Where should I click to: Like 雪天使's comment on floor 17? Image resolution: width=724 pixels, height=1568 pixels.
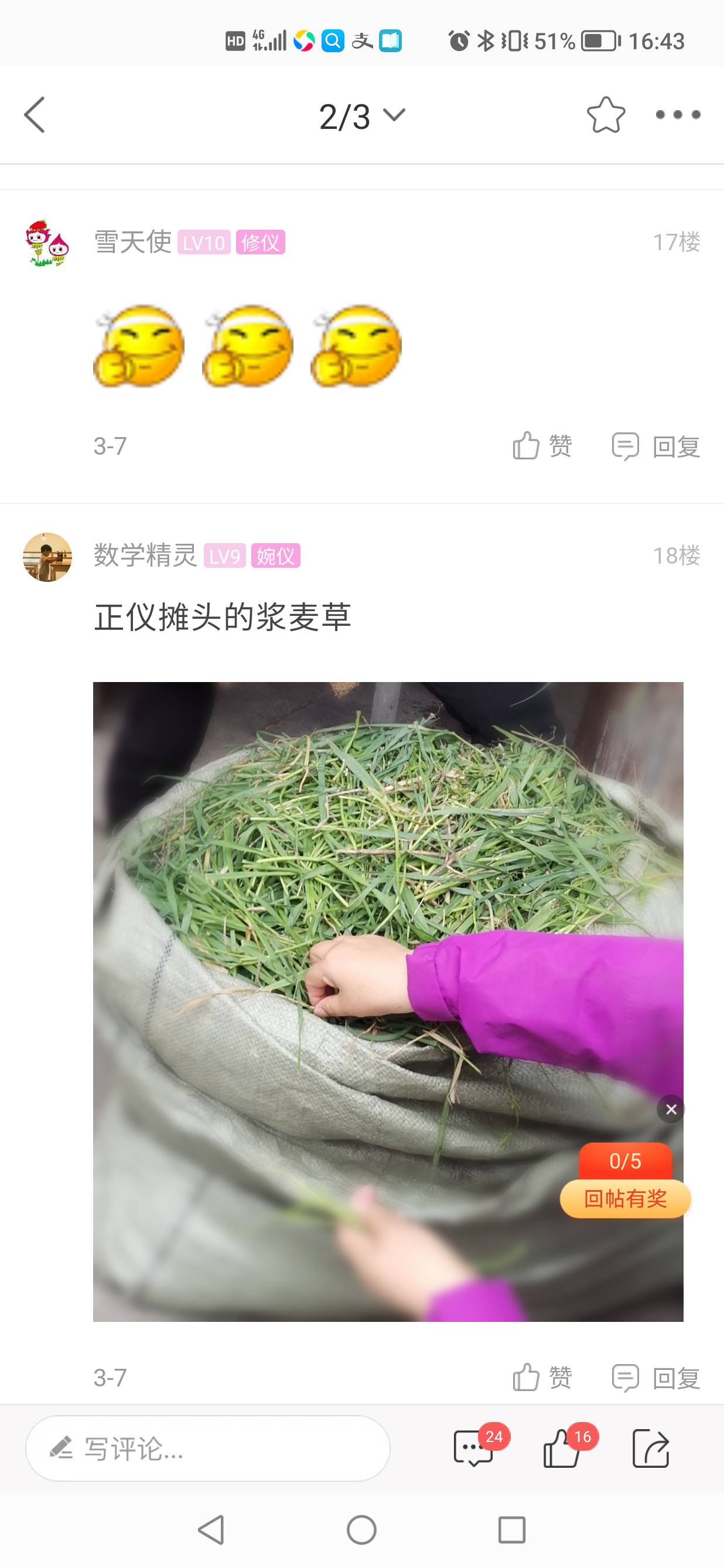(x=542, y=446)
